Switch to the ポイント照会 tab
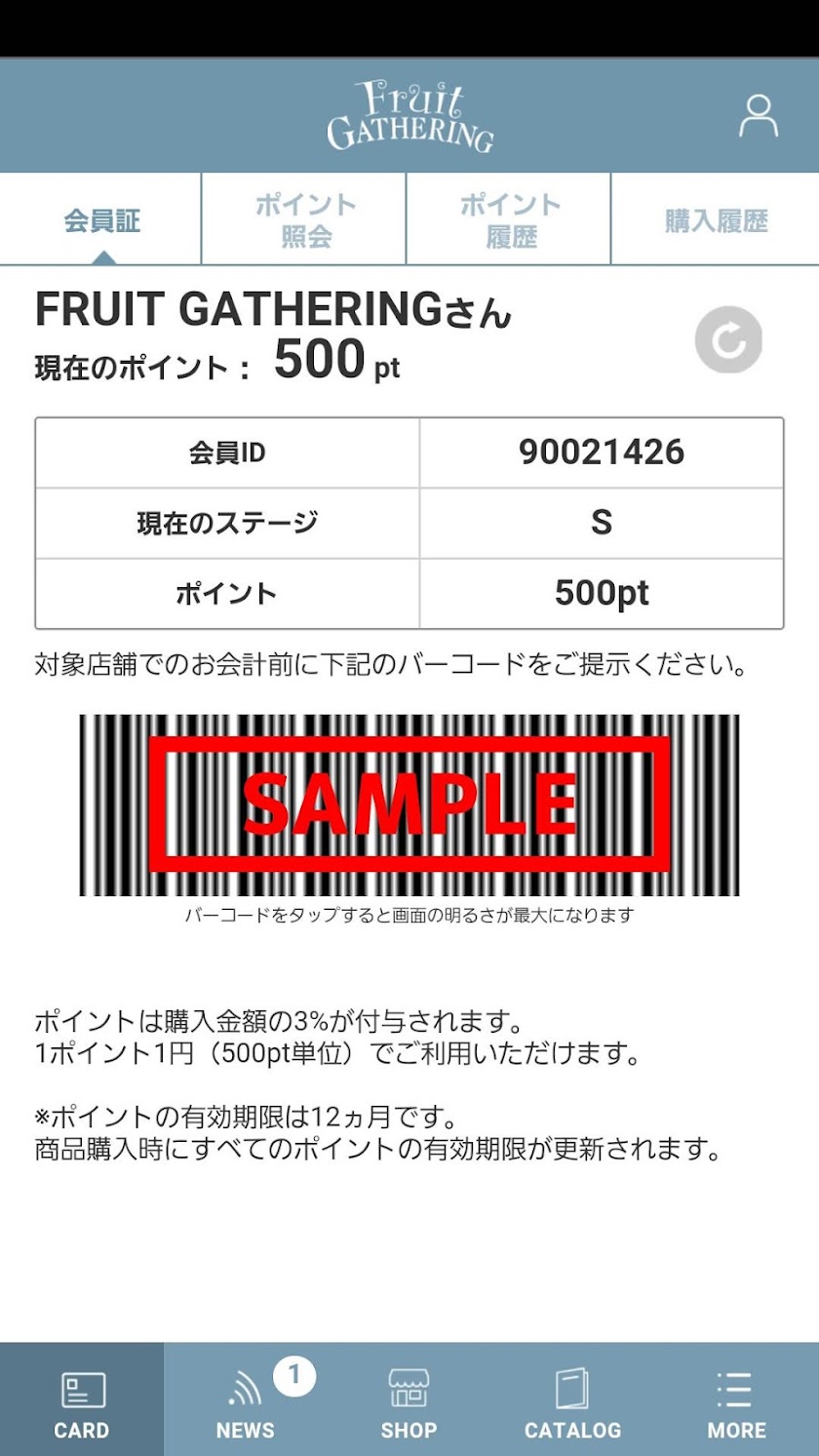819x1456 pixels. click(305, 220)
